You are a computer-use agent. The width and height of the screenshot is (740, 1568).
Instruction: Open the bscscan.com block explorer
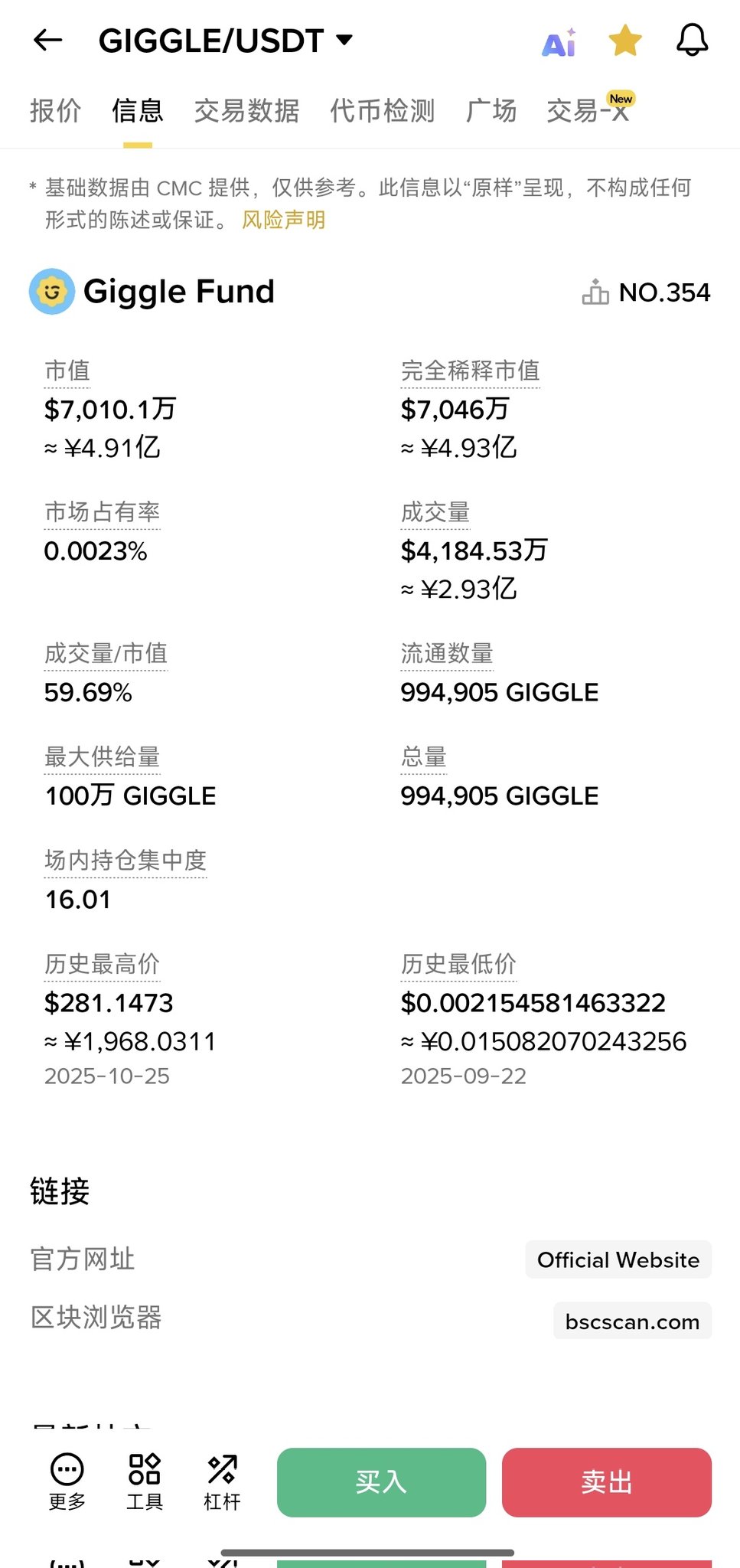632,1321
